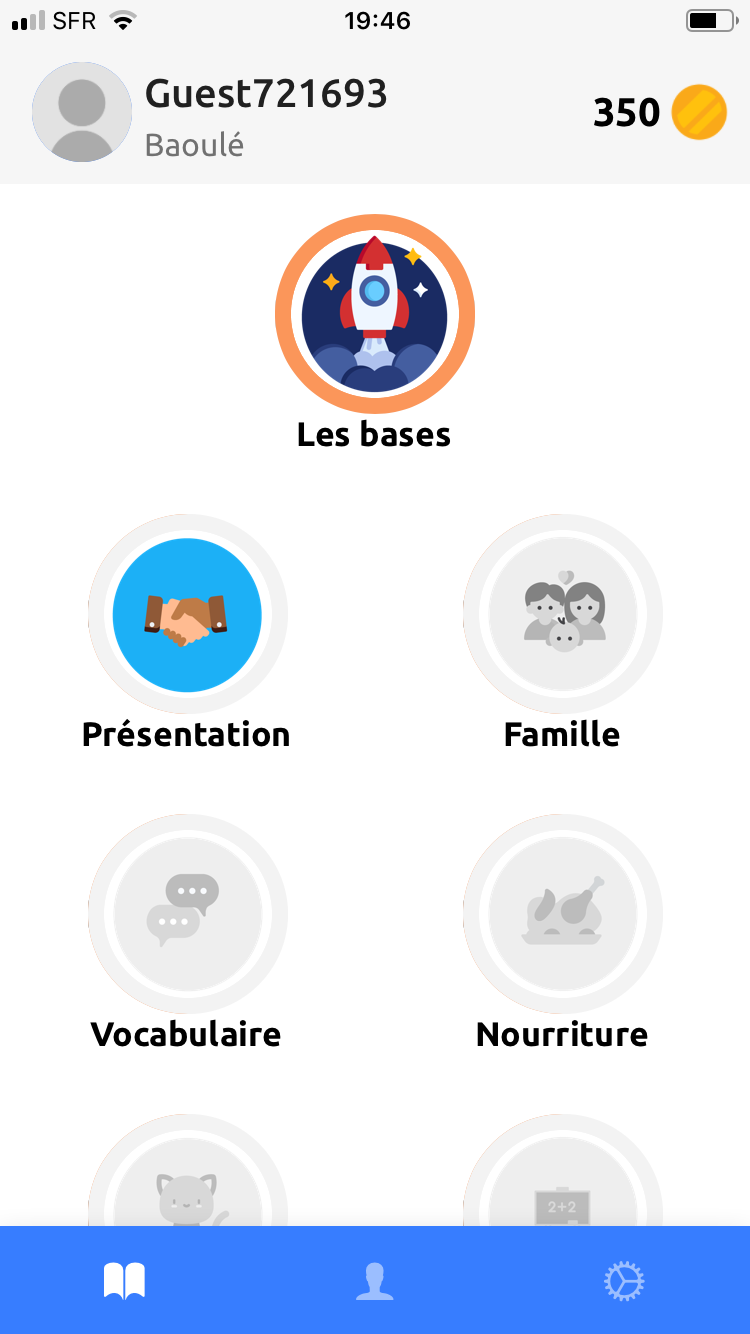This screenshot has width=750, height=1334.
Task: Switch to the lessons book tab
Action: [125, 1281]
